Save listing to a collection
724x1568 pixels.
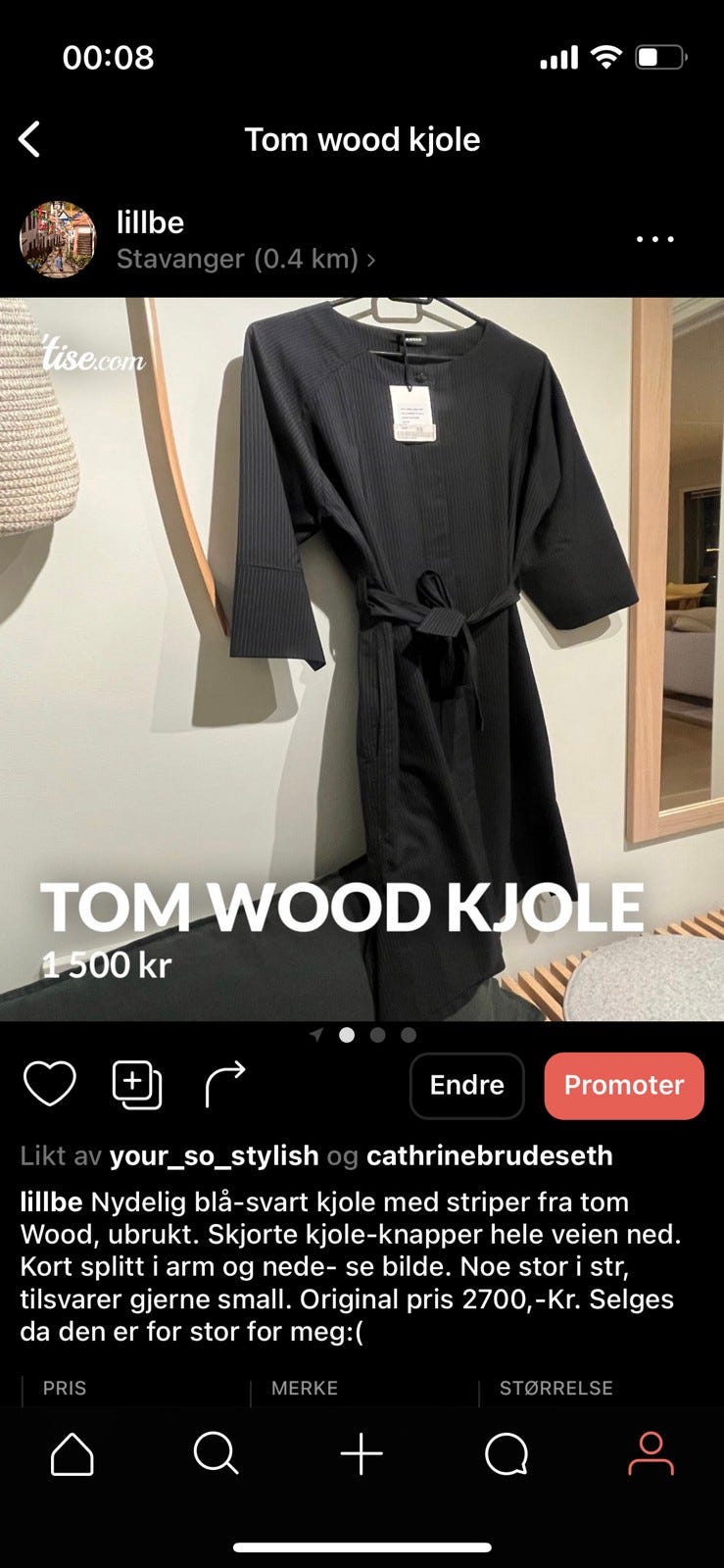coord(135,1085)
